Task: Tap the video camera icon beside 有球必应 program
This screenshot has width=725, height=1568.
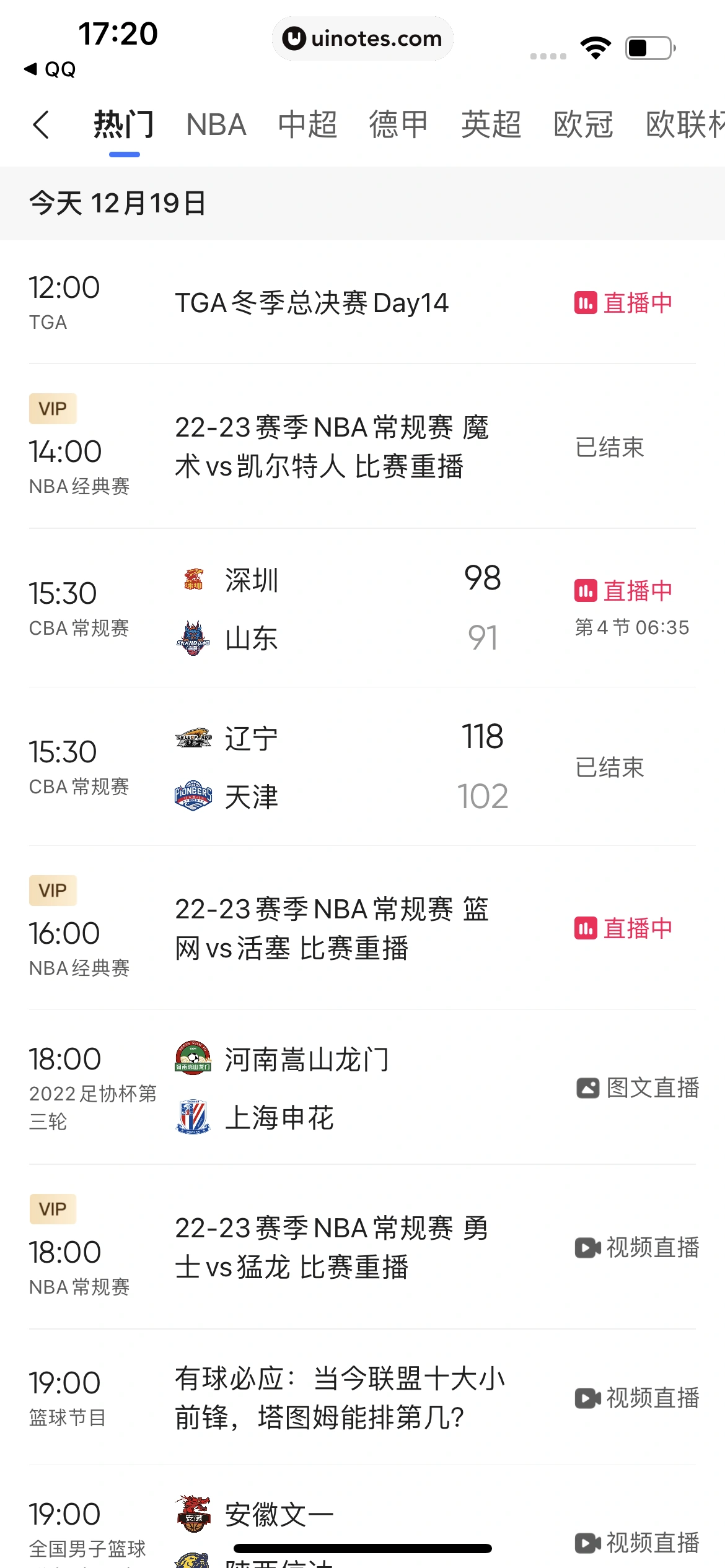Action: click(588, 1398)
